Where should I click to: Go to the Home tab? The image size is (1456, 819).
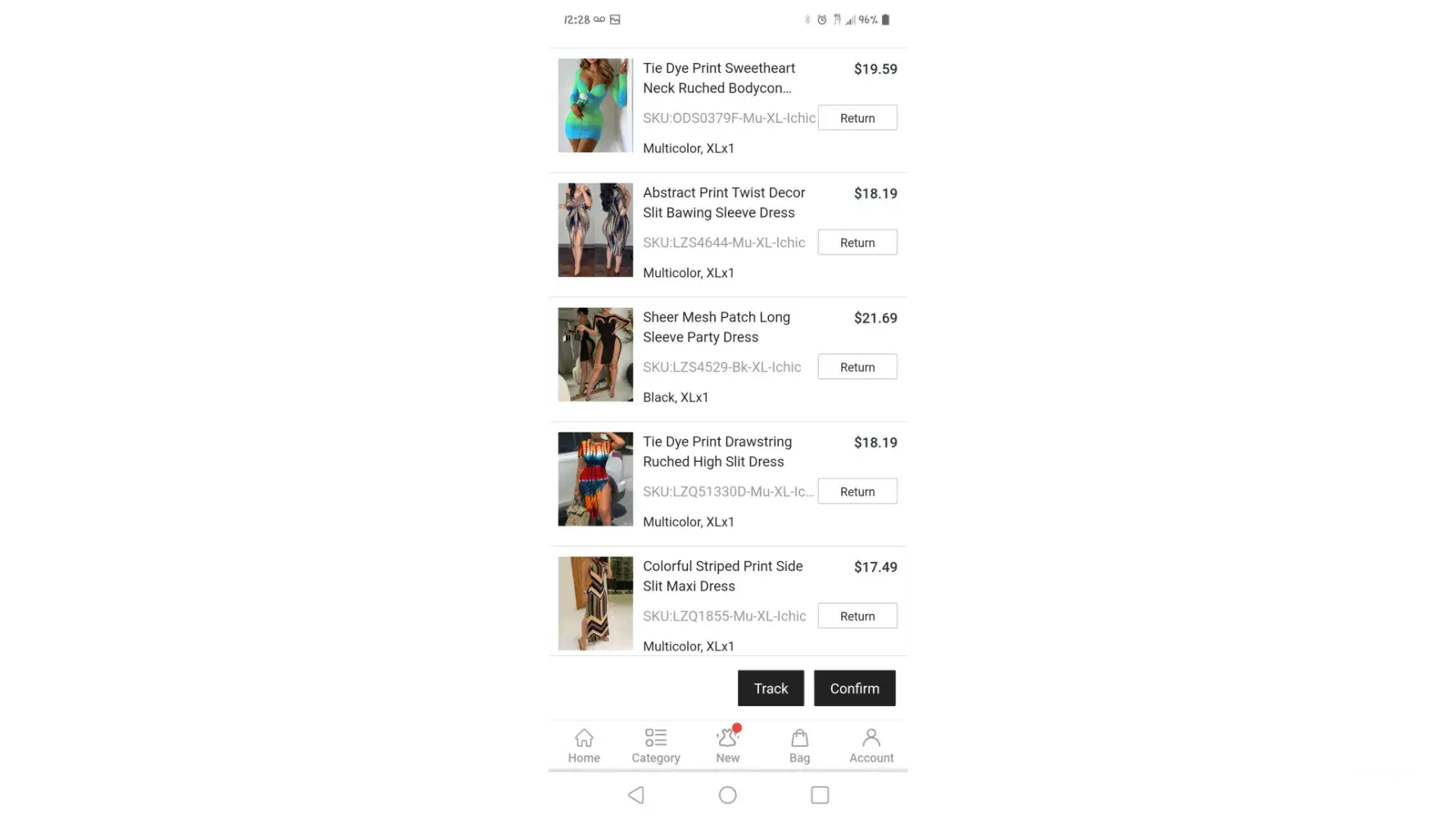click(584, 746)
